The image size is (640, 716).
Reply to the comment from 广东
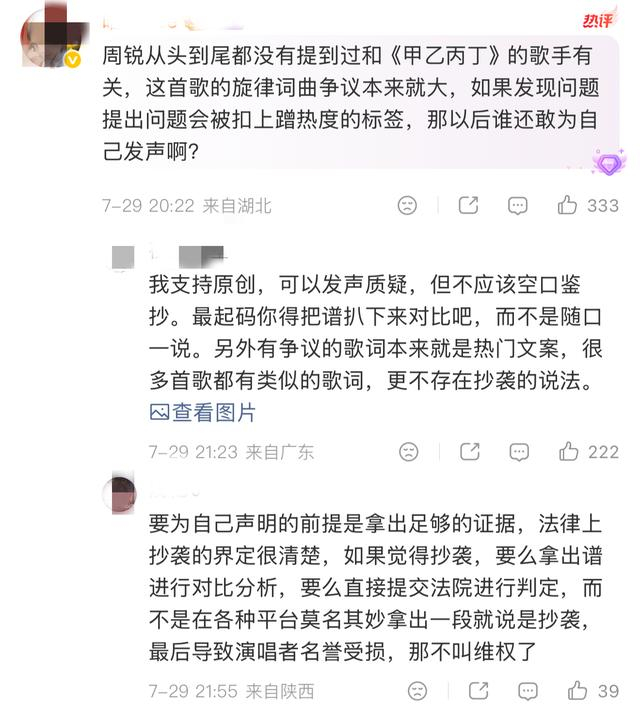point(519,452)
